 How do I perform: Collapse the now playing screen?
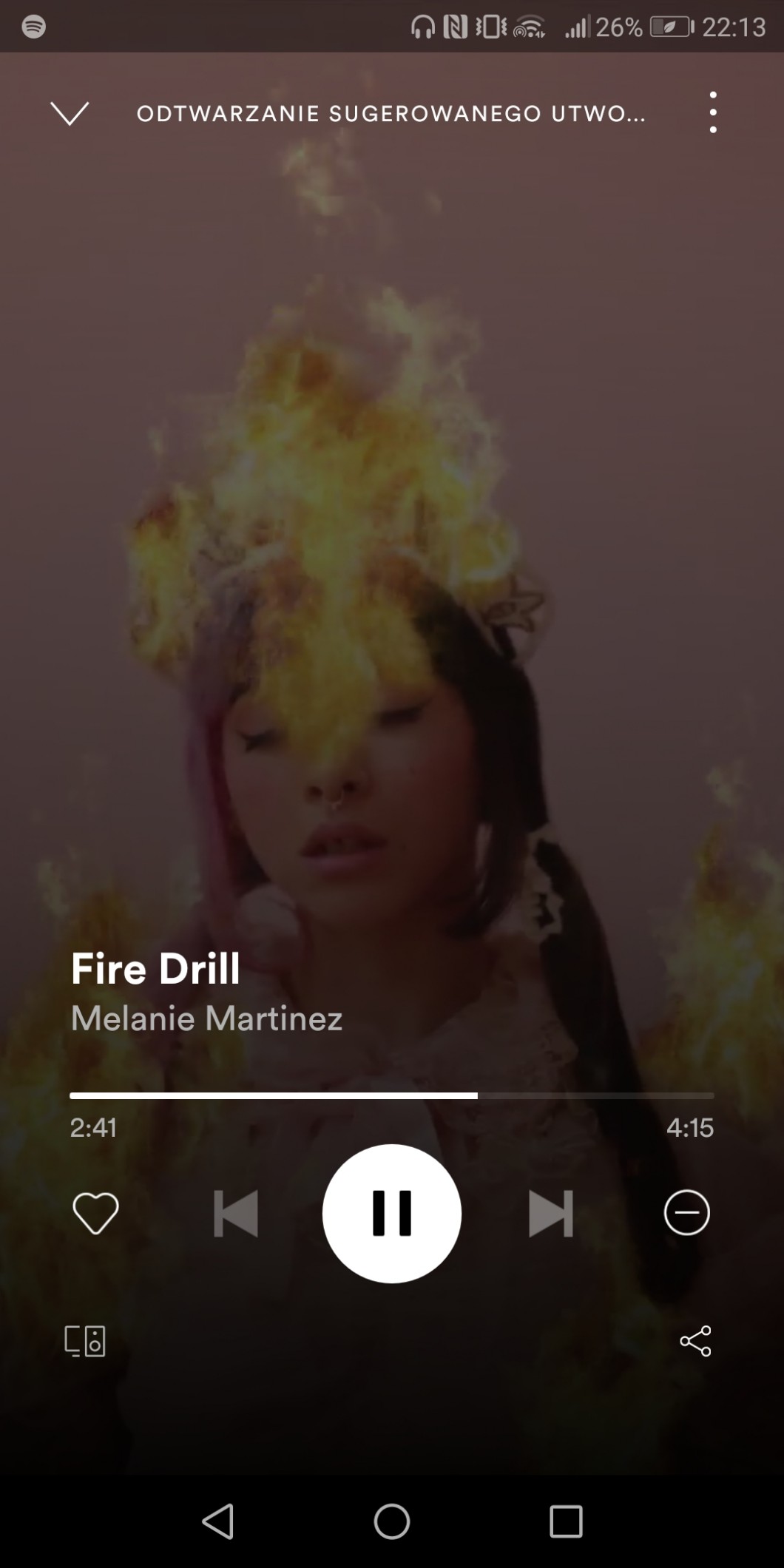(x=70, y=113)
